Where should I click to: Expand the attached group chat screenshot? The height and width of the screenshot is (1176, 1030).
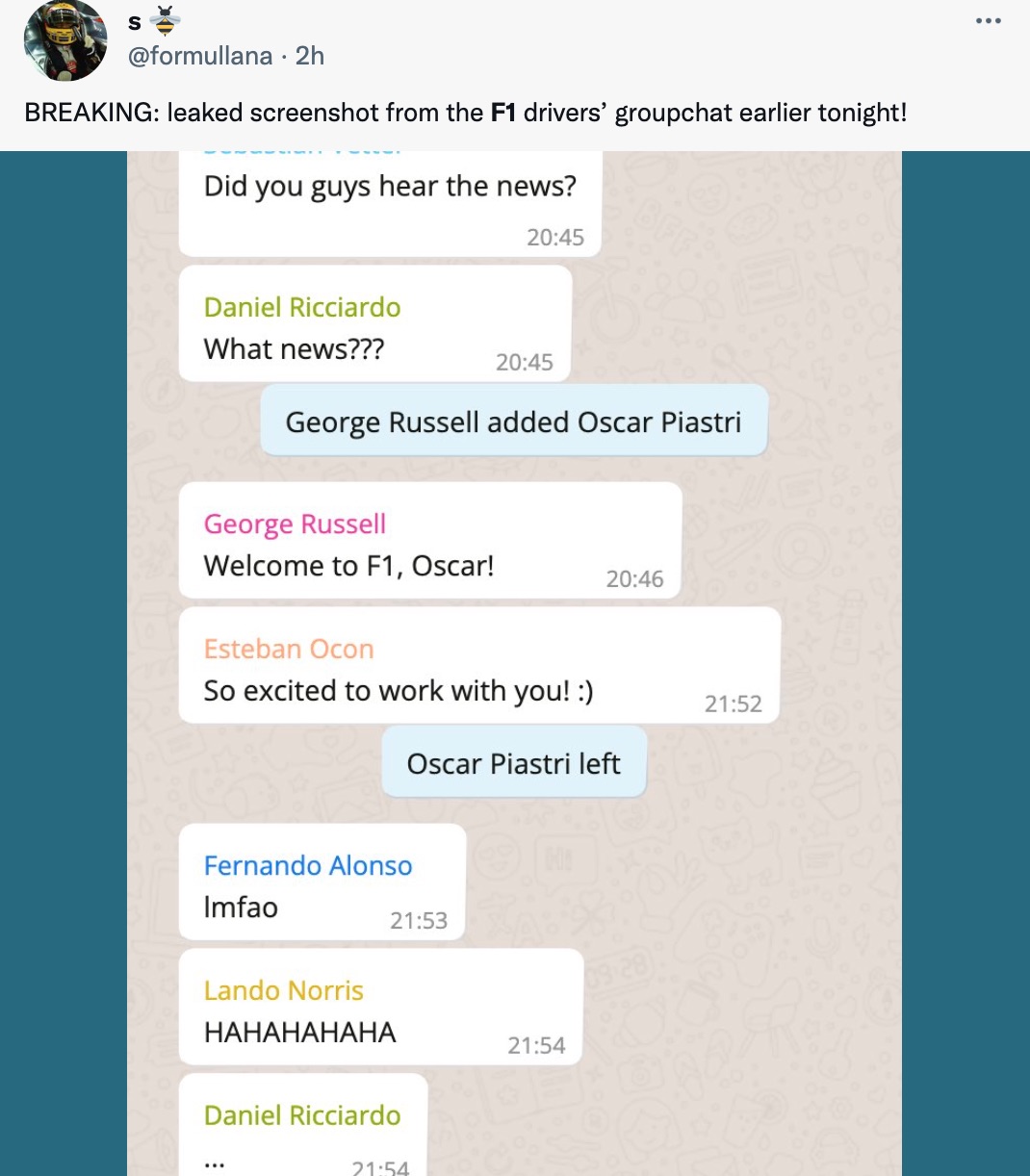(514, 662)
